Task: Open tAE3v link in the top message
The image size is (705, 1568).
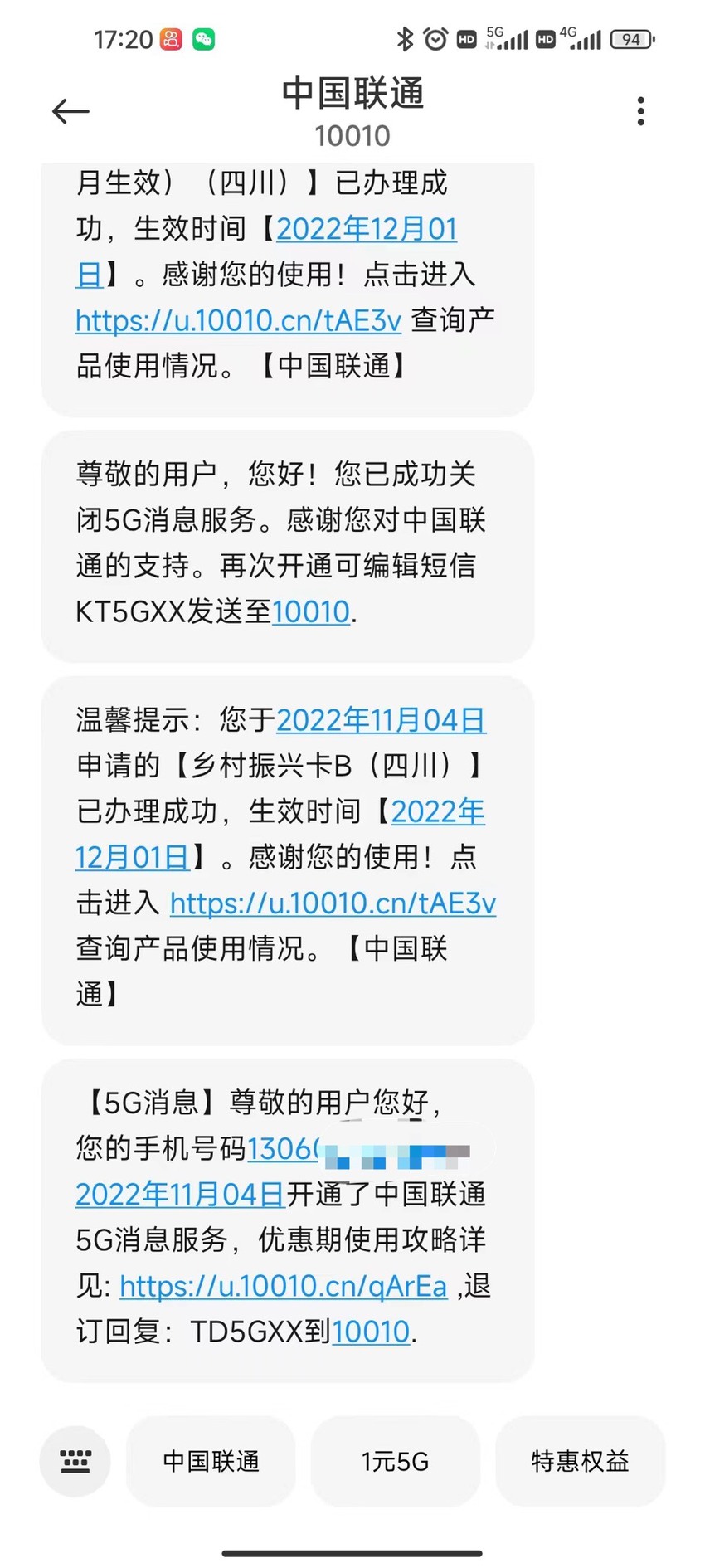Action: (238, 320)
